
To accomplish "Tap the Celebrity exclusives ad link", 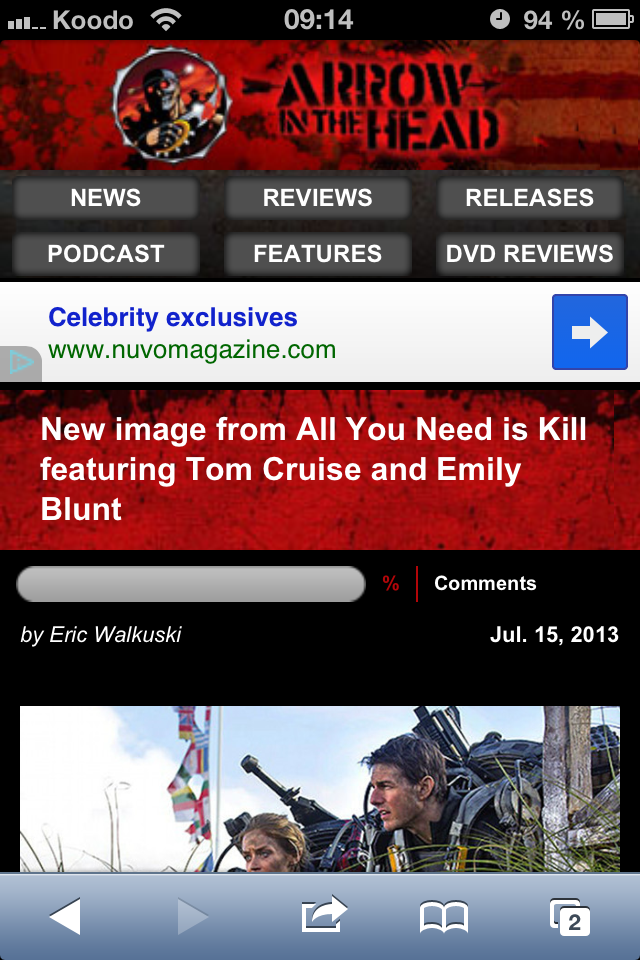I will pos(173,318).
